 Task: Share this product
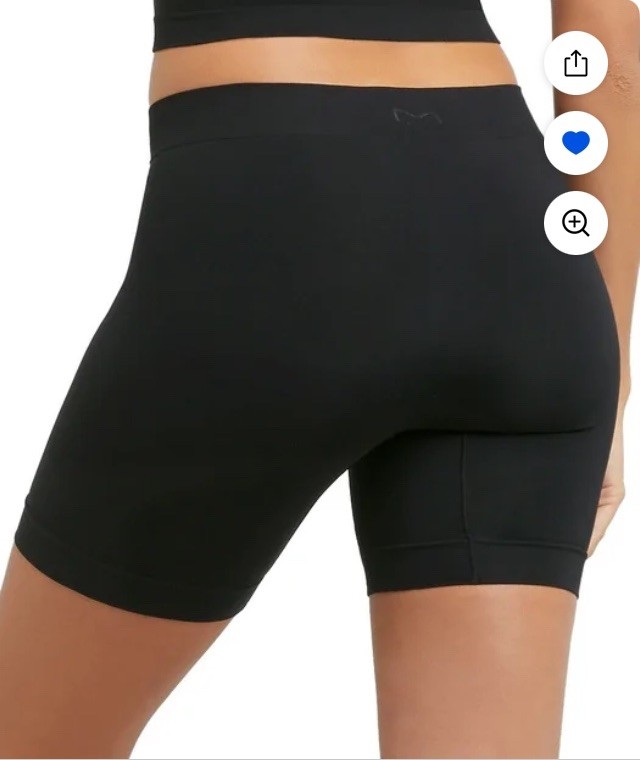[x=576, y=64]
